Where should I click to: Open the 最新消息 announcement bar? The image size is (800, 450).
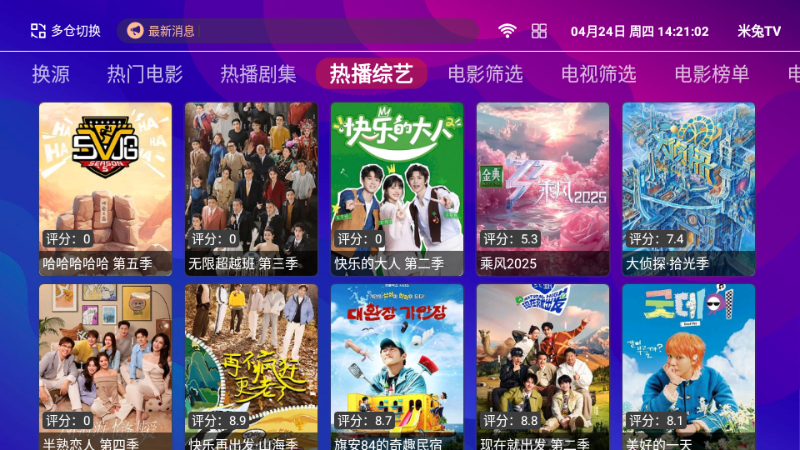298,31
